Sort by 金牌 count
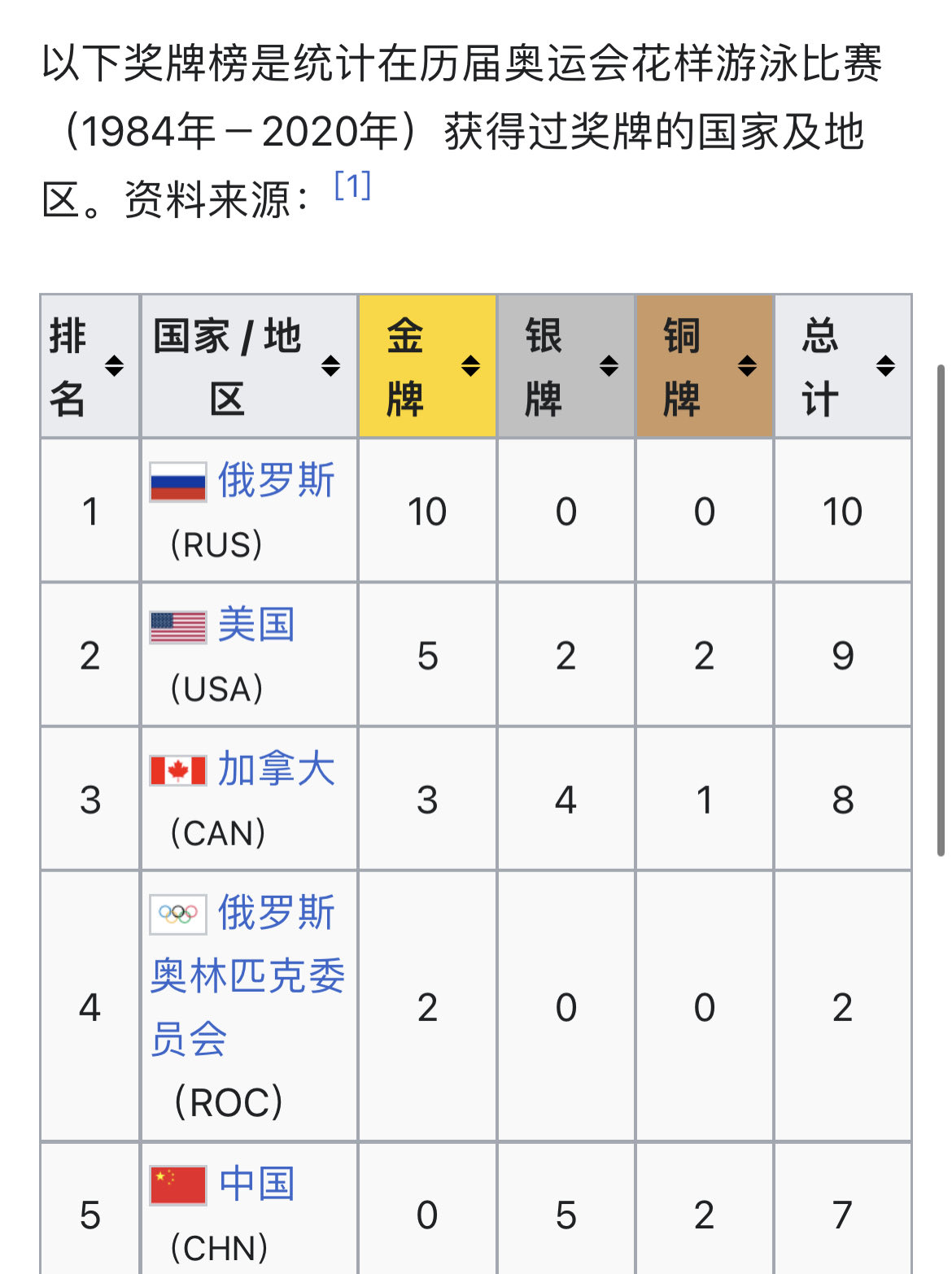 pyautogui.click(x=470, y=366)
